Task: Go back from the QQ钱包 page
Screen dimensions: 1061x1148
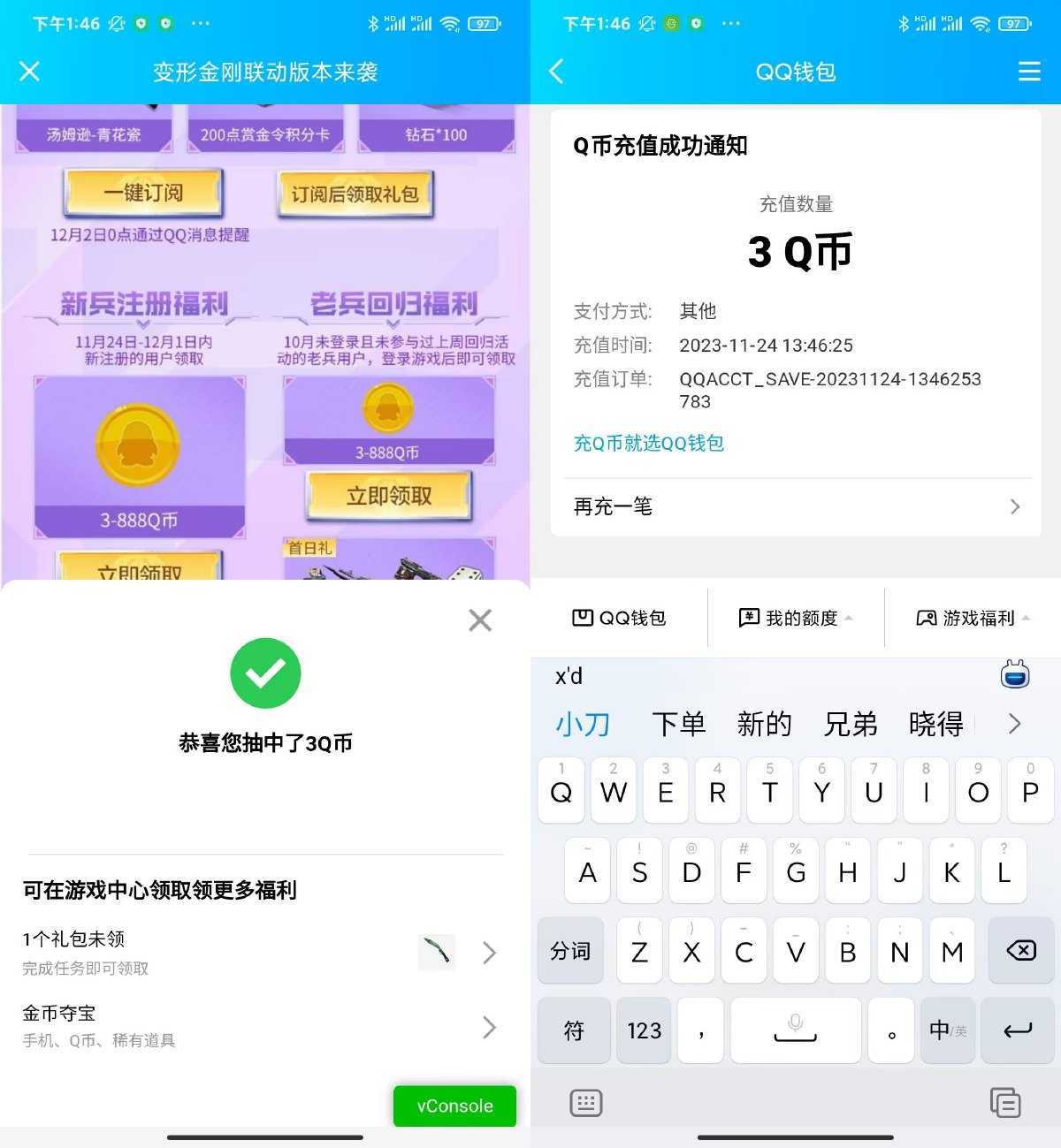Action: point(557,72)
